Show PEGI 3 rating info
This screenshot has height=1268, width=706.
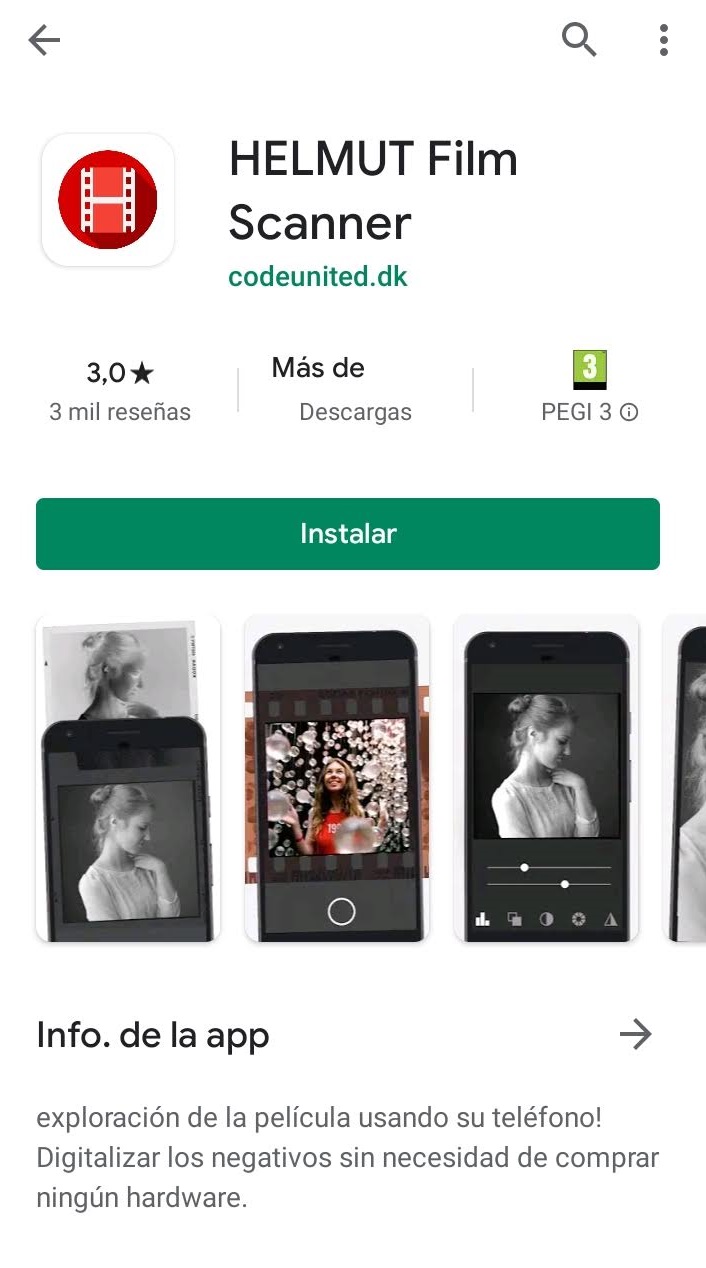(629, 412)
